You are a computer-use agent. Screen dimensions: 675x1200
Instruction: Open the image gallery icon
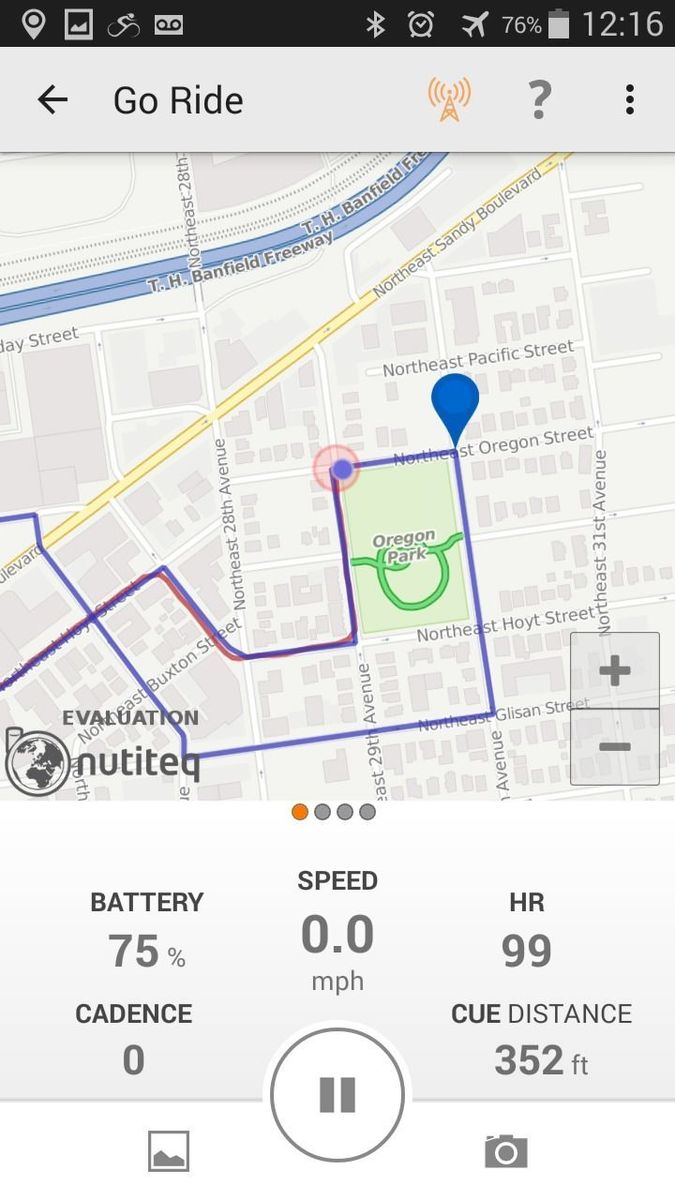(168, 1151)
